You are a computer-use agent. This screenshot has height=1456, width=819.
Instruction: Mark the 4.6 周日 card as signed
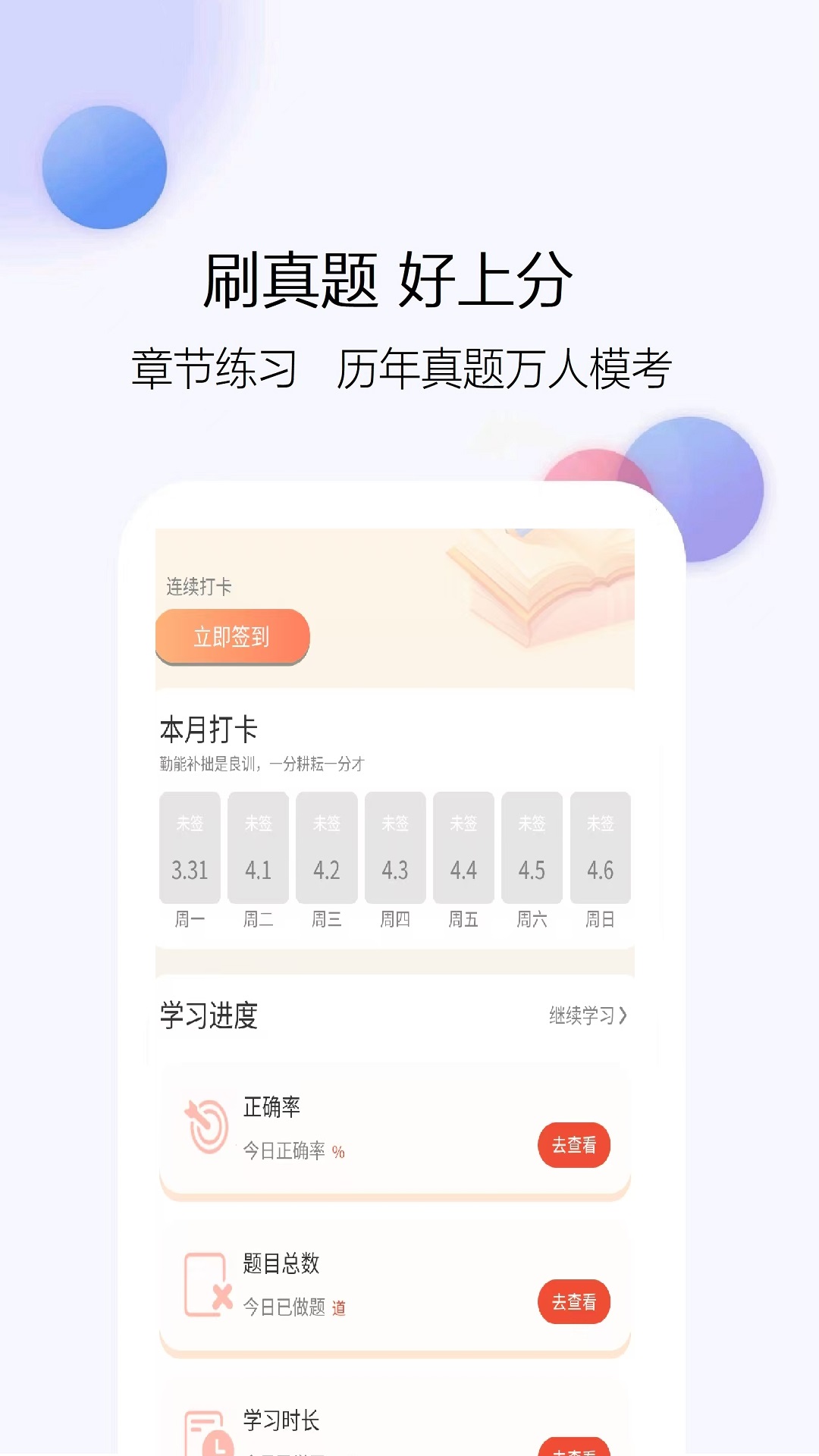[x=601, y=847]
